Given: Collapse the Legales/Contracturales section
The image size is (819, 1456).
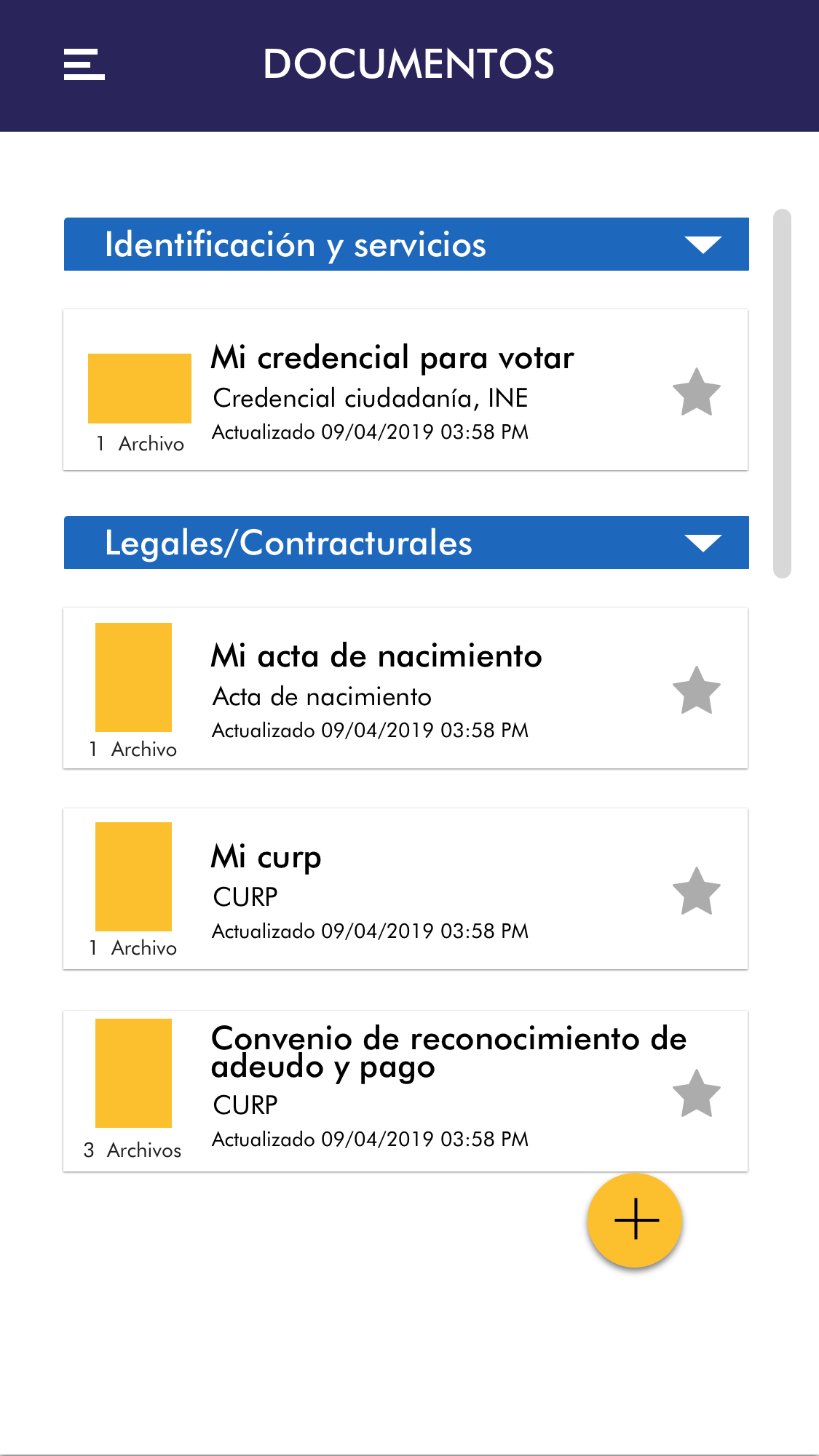Looking at the screenshot, I should [x=703, y=543].
